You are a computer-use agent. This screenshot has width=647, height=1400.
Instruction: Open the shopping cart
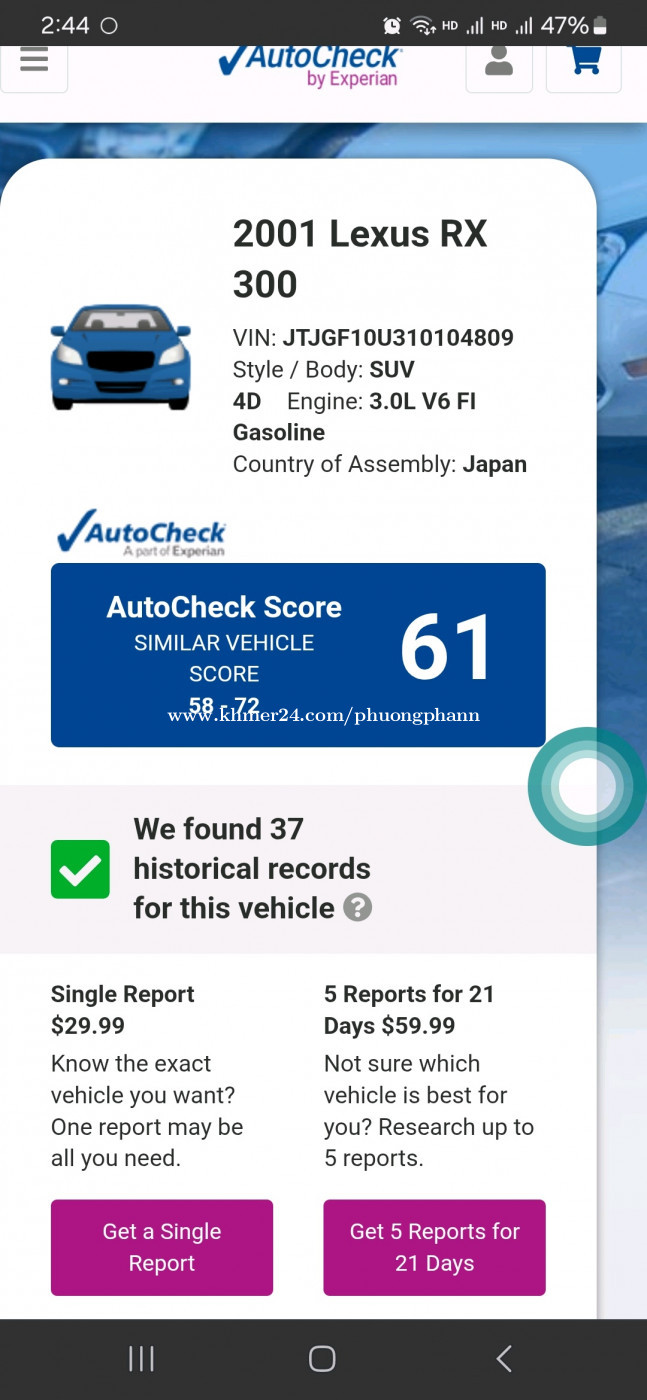pyautogui.click(x=584, y=64)
